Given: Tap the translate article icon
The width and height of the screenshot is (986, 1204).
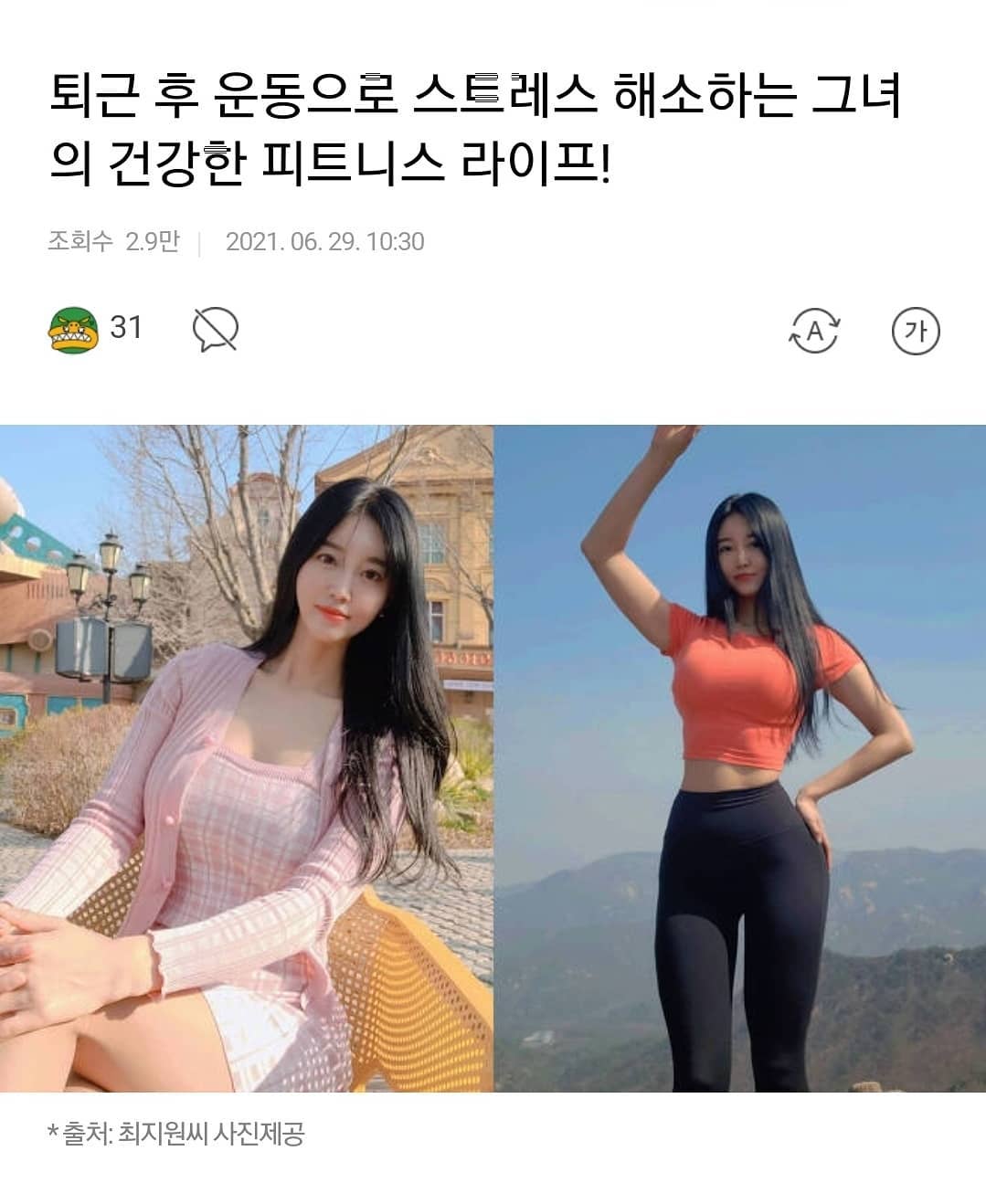Looking at the screenshot, I should coord(814,331).
